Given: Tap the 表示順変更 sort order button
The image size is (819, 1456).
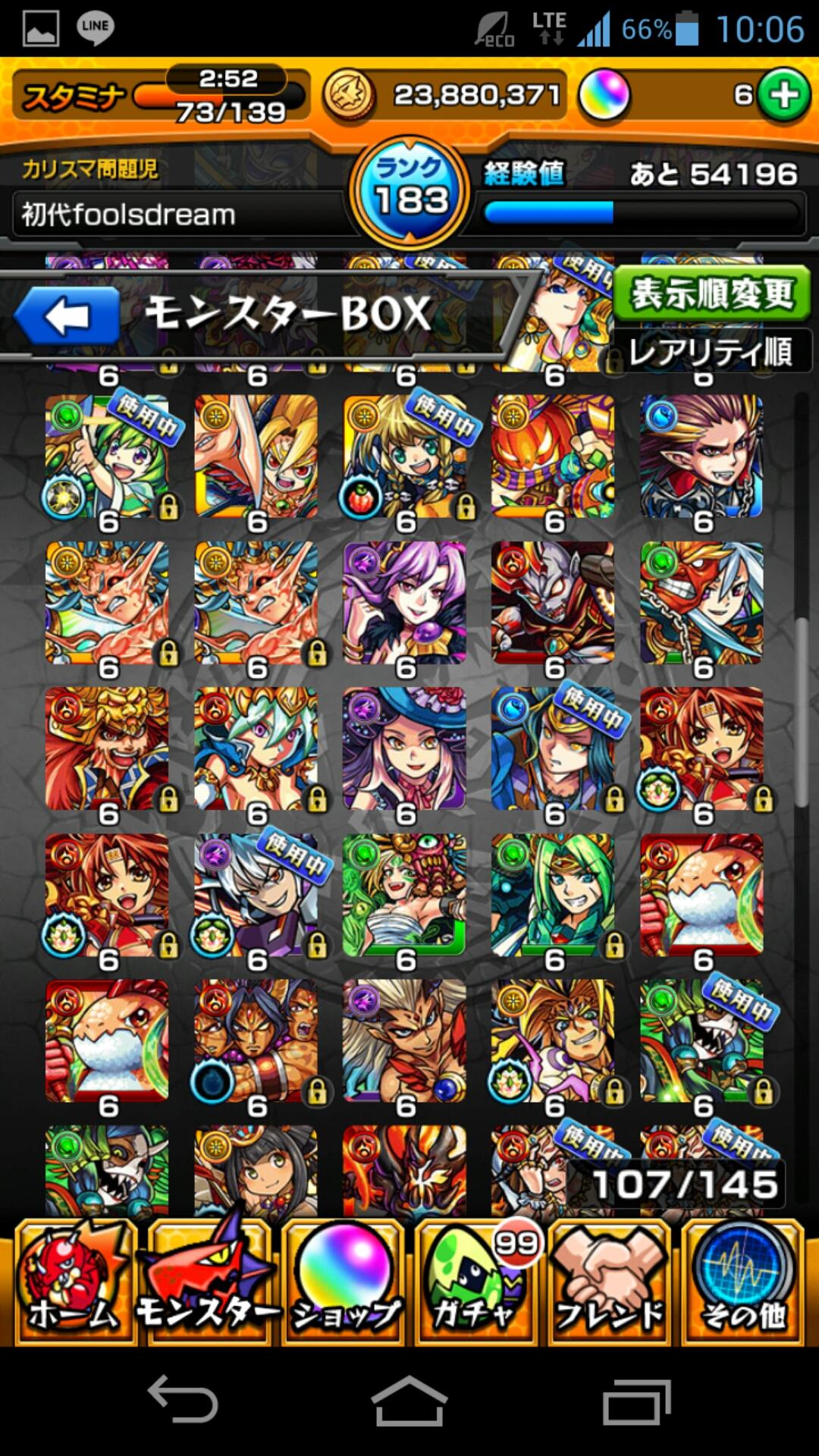Looking at the screenshot, I should click(x=711, y=293).
